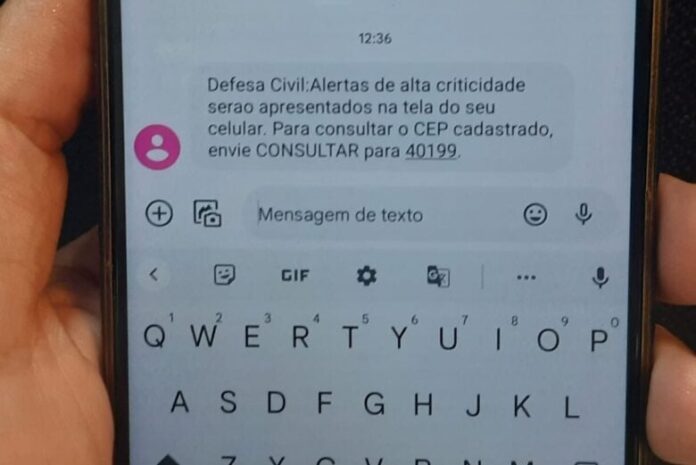
Task: Open keyboard settings gear
Action: pos(367,276)
